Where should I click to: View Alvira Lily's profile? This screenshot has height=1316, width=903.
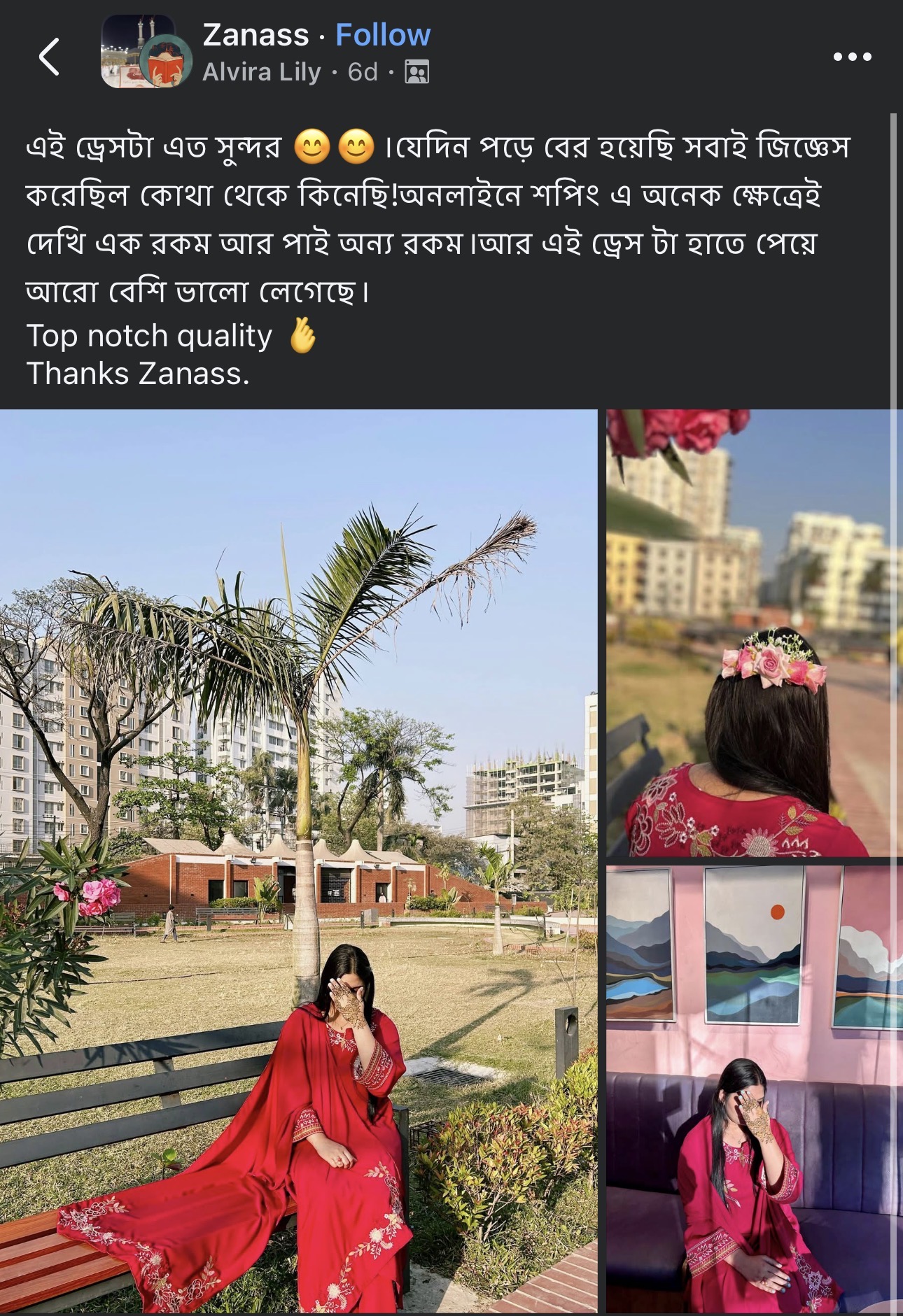261,72
